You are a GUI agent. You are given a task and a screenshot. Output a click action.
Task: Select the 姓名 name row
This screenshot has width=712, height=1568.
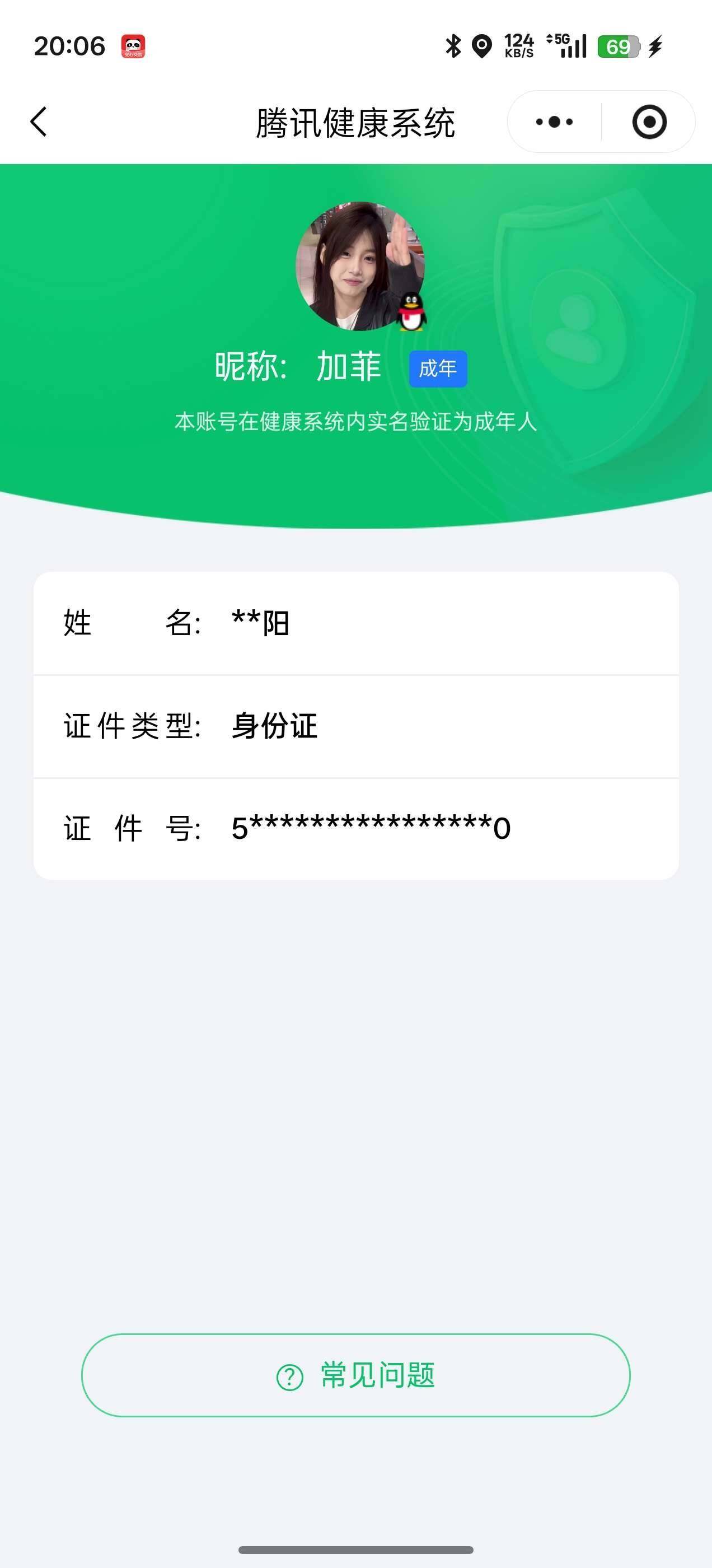coord(356,623)
